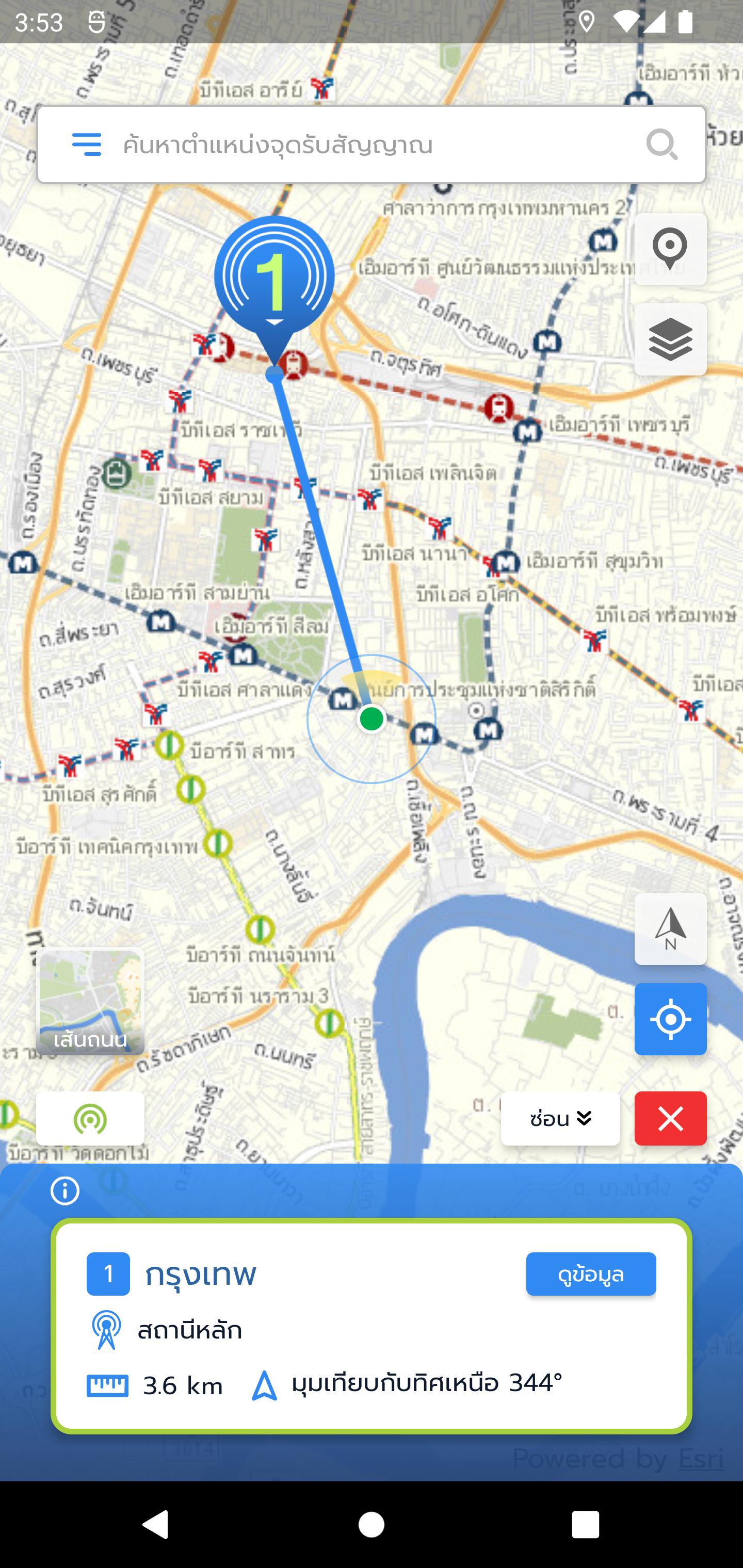Image resolution: width=743 pixels, height=1568 pixels.
Task: Close the station result with red X
Action: coord(670,1119)
